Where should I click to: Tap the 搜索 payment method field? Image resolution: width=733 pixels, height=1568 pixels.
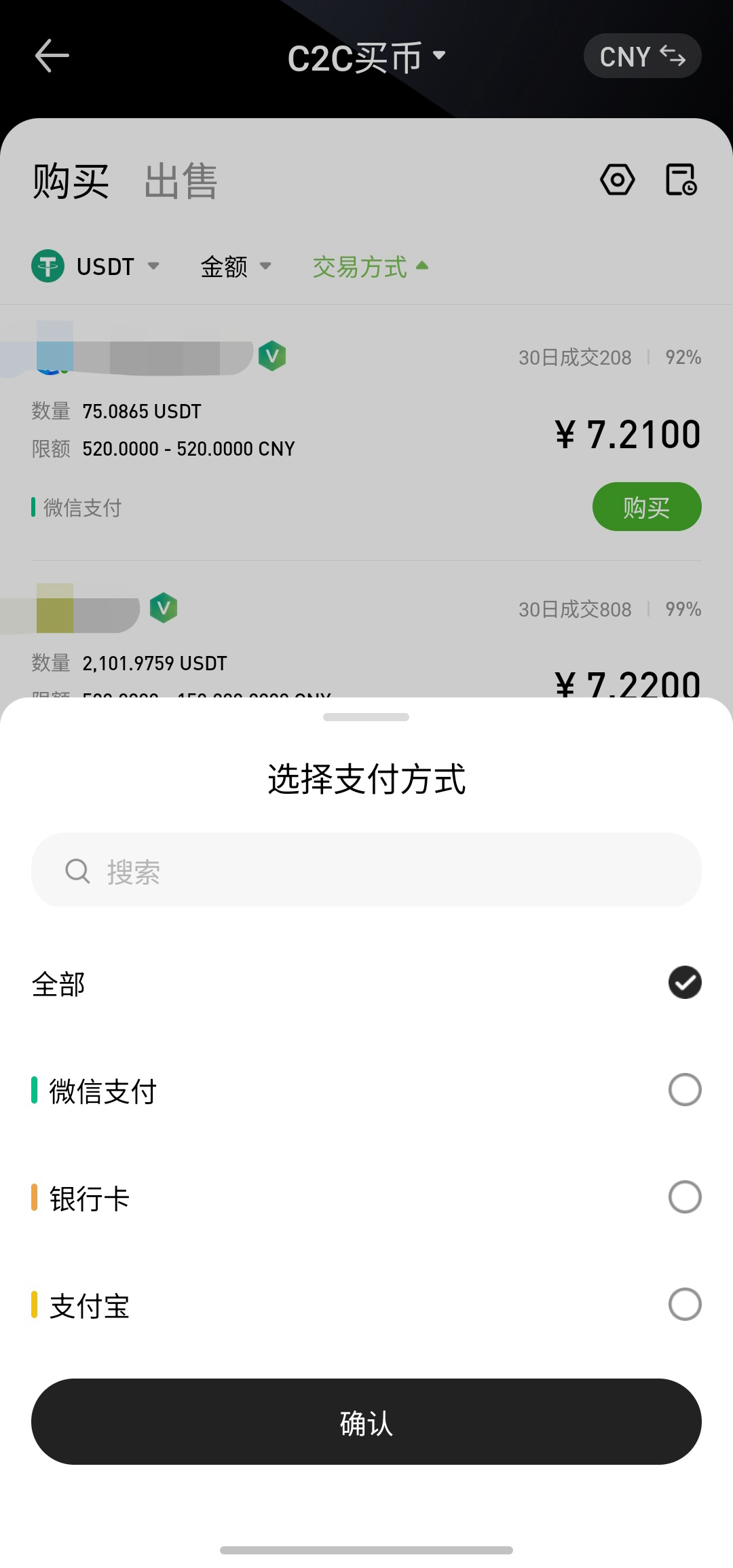click(x=366, y=870)
